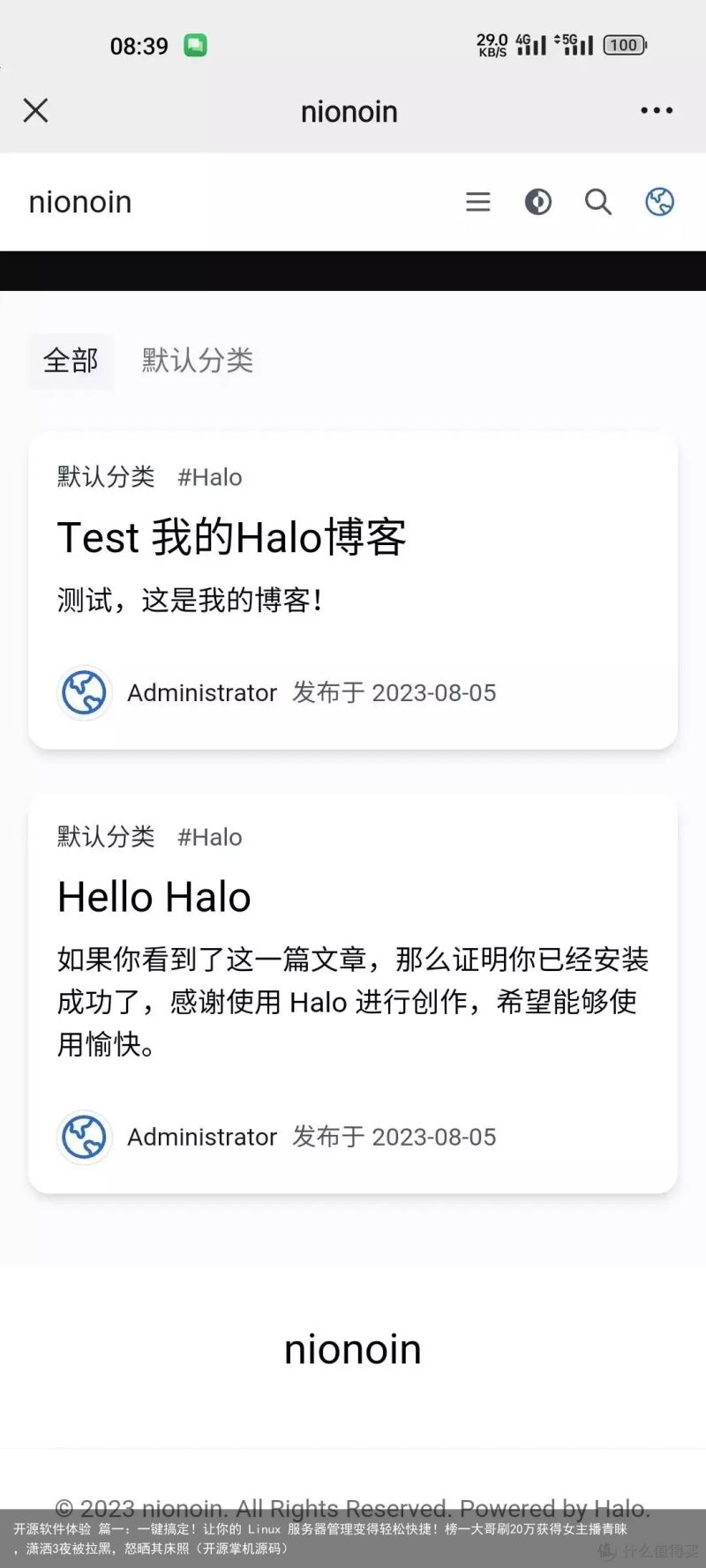The width and height of the screenshot is (706, 1568).
Task: Toggle the dark mode theme icon
Action: click(537, 202)
